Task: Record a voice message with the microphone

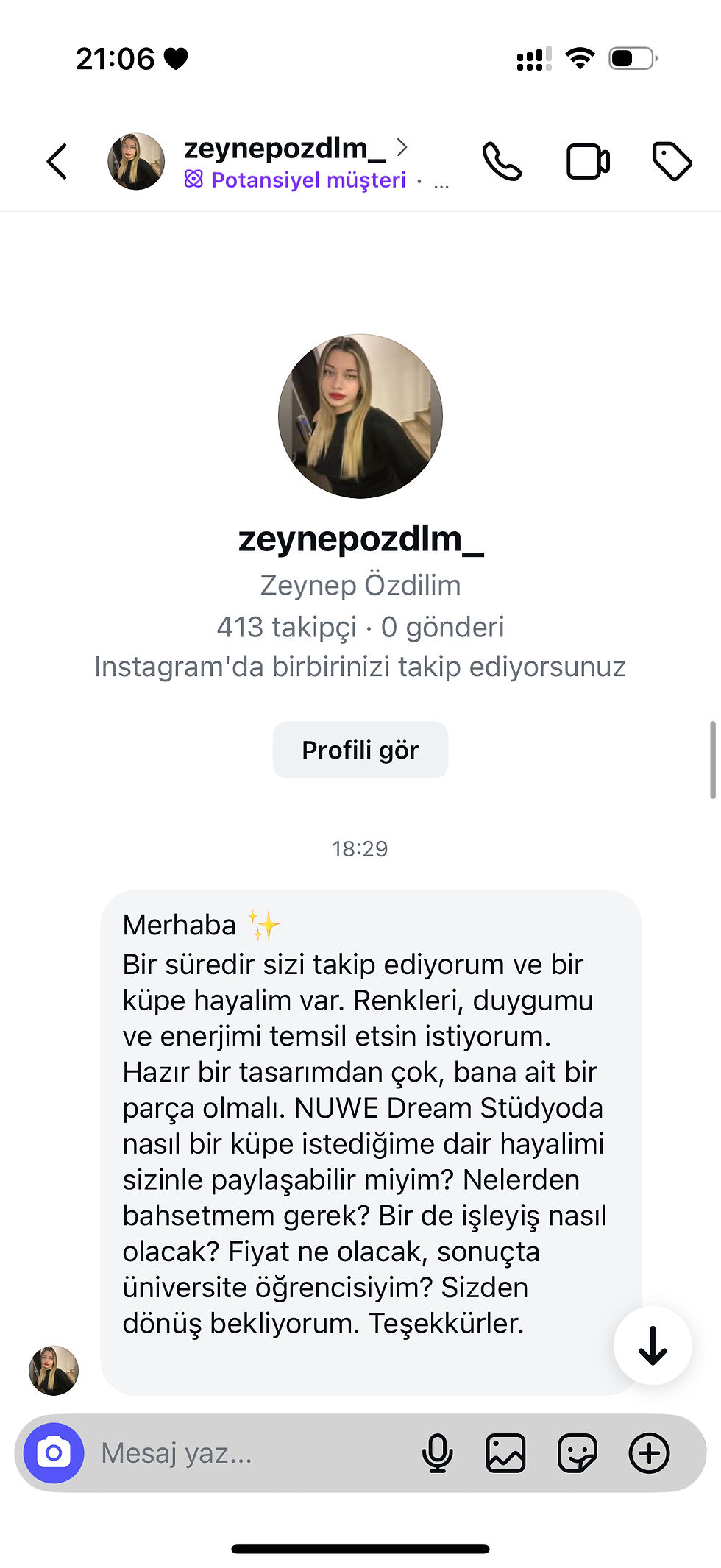Action: [x=437, y=1452]
